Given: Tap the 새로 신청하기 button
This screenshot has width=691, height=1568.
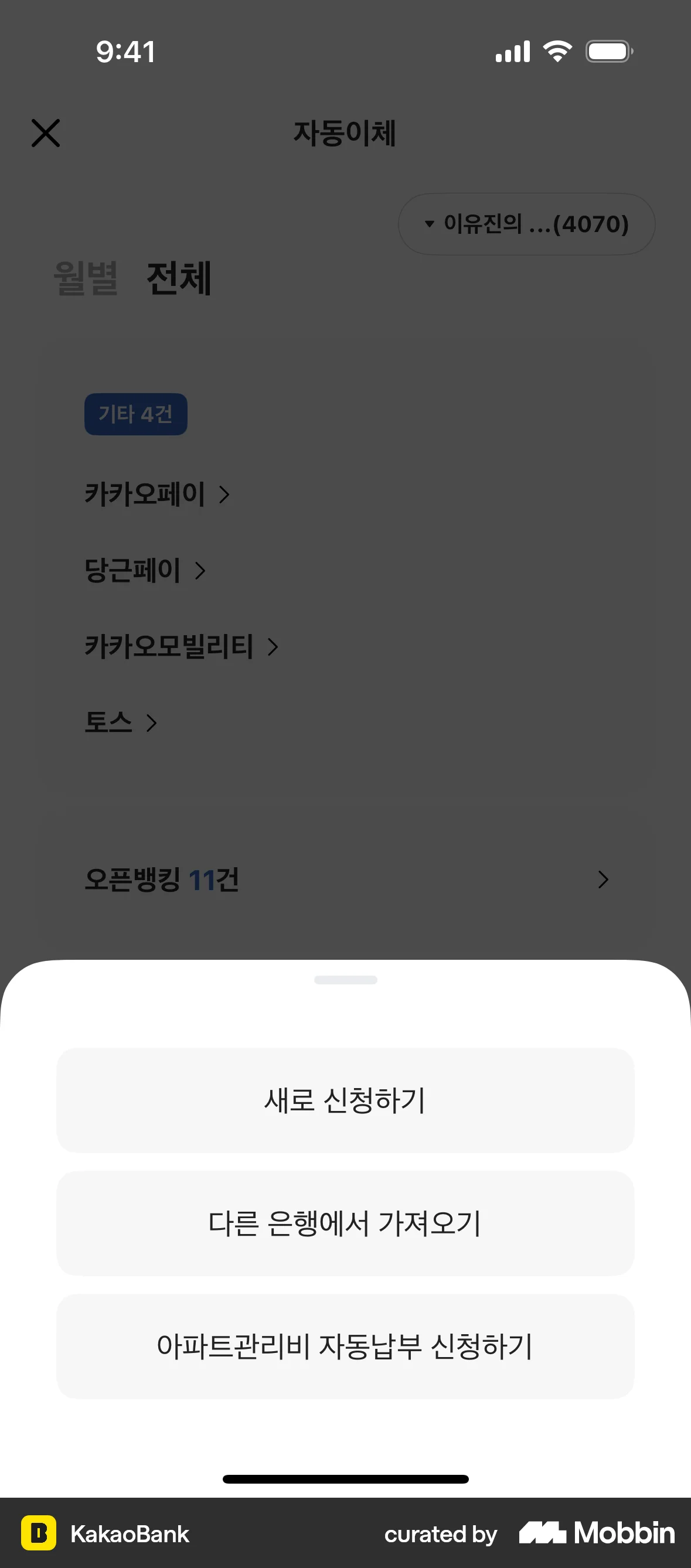Looking at the screenshot, I should pyautogui.click(x=345, y=1099).
